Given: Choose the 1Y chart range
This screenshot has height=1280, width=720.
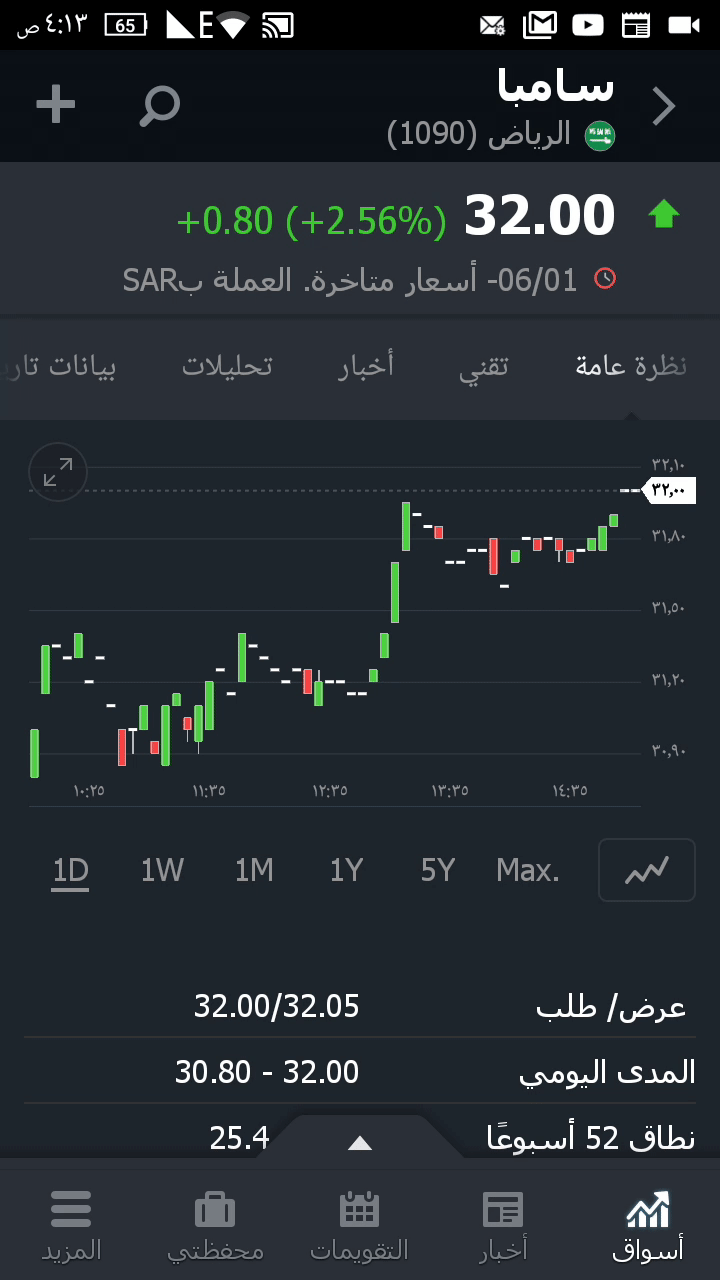Looking at the screenshot, I should (x=346, y=871).
